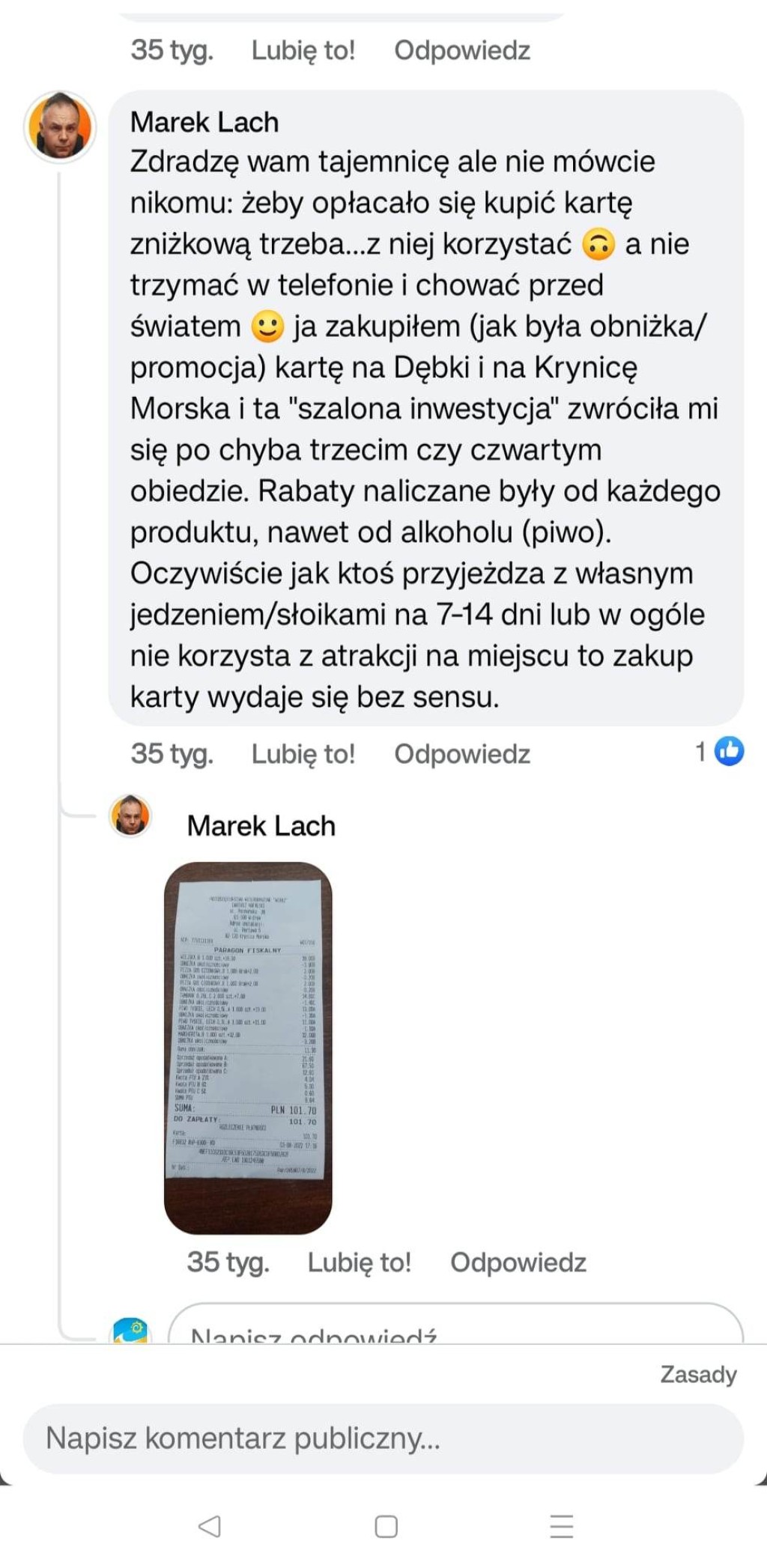Viewport: 767px width, 1568px height.
Task: Like Marek Lach's long comment about discount cards
Action: coord(303,753)
